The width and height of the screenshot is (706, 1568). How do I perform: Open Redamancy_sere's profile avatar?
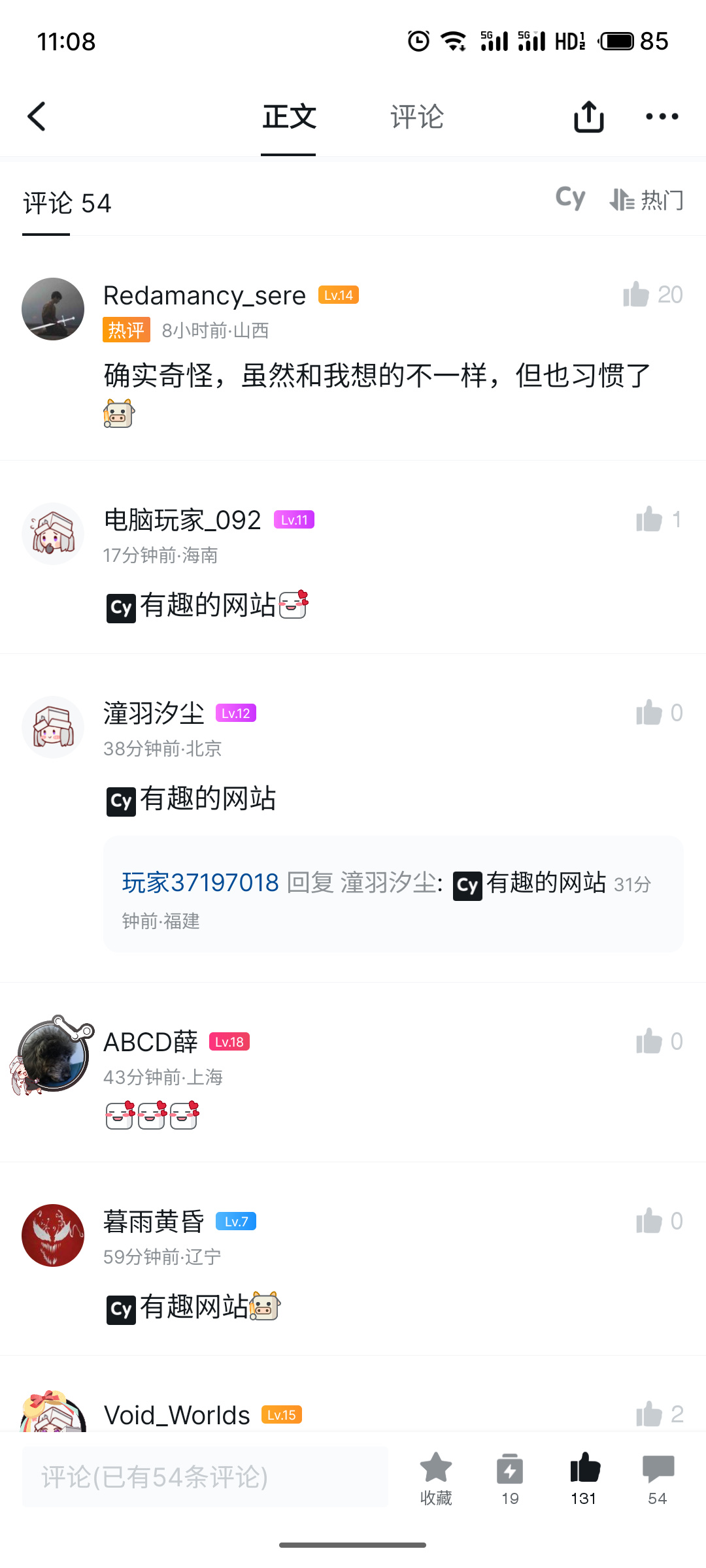[x=53, y=309]
